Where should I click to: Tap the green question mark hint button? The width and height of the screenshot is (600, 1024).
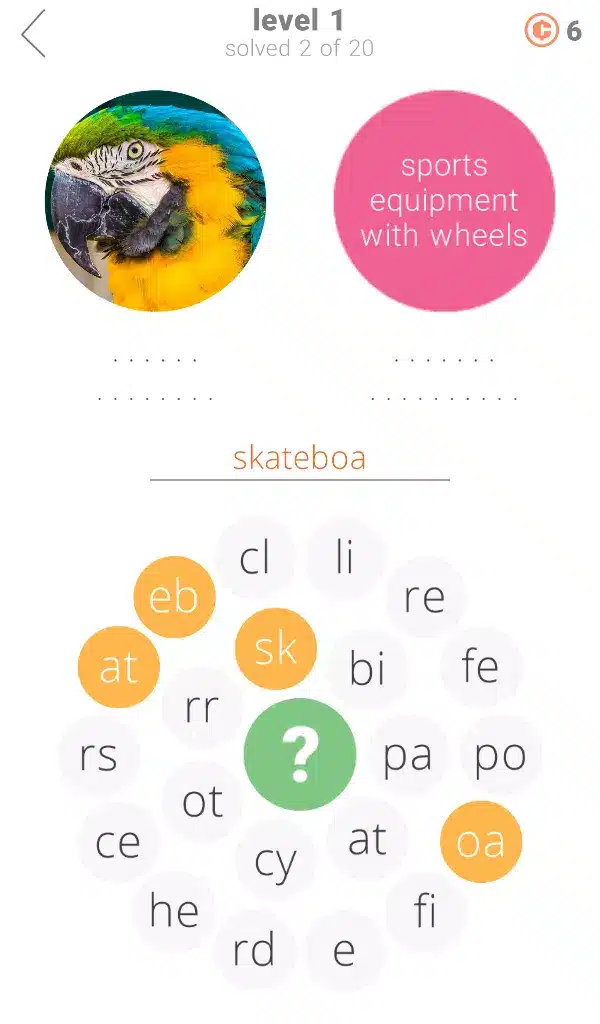[300, 754]
